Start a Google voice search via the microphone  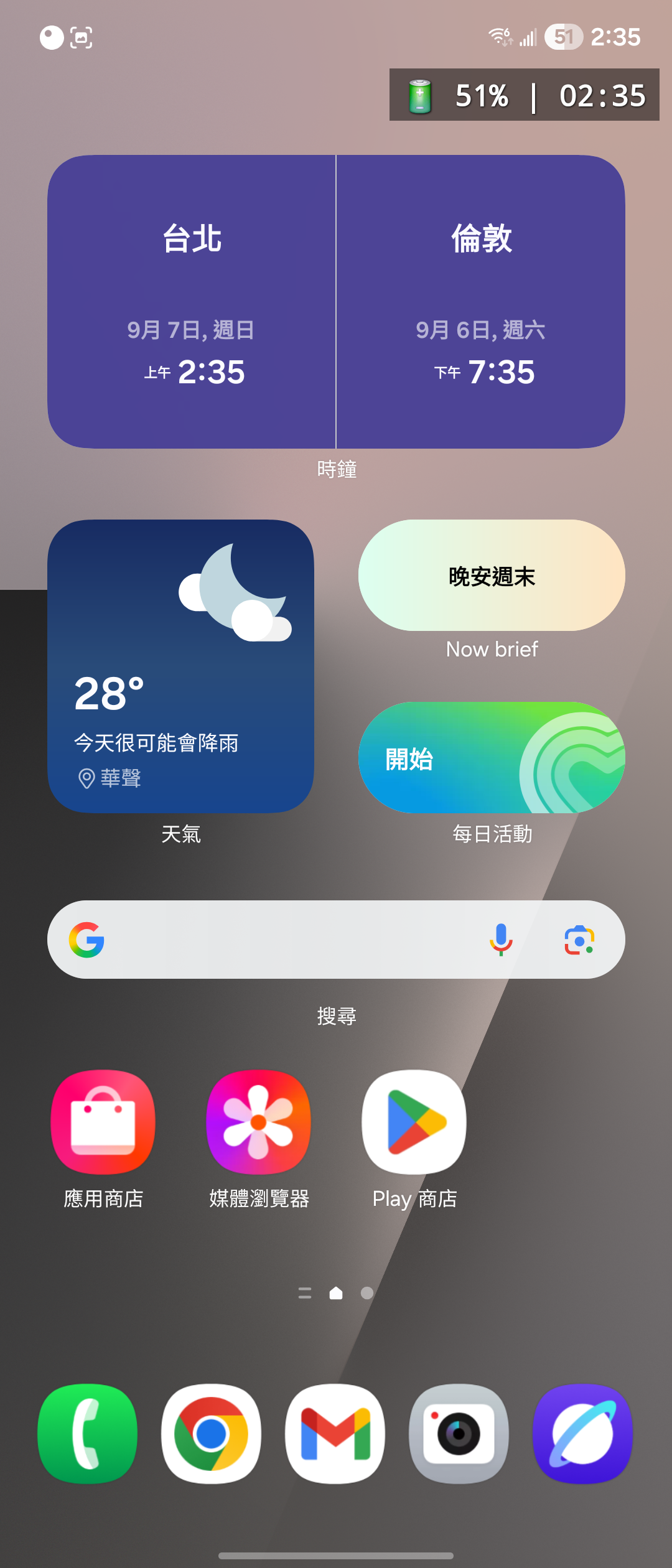coord(502,940)
